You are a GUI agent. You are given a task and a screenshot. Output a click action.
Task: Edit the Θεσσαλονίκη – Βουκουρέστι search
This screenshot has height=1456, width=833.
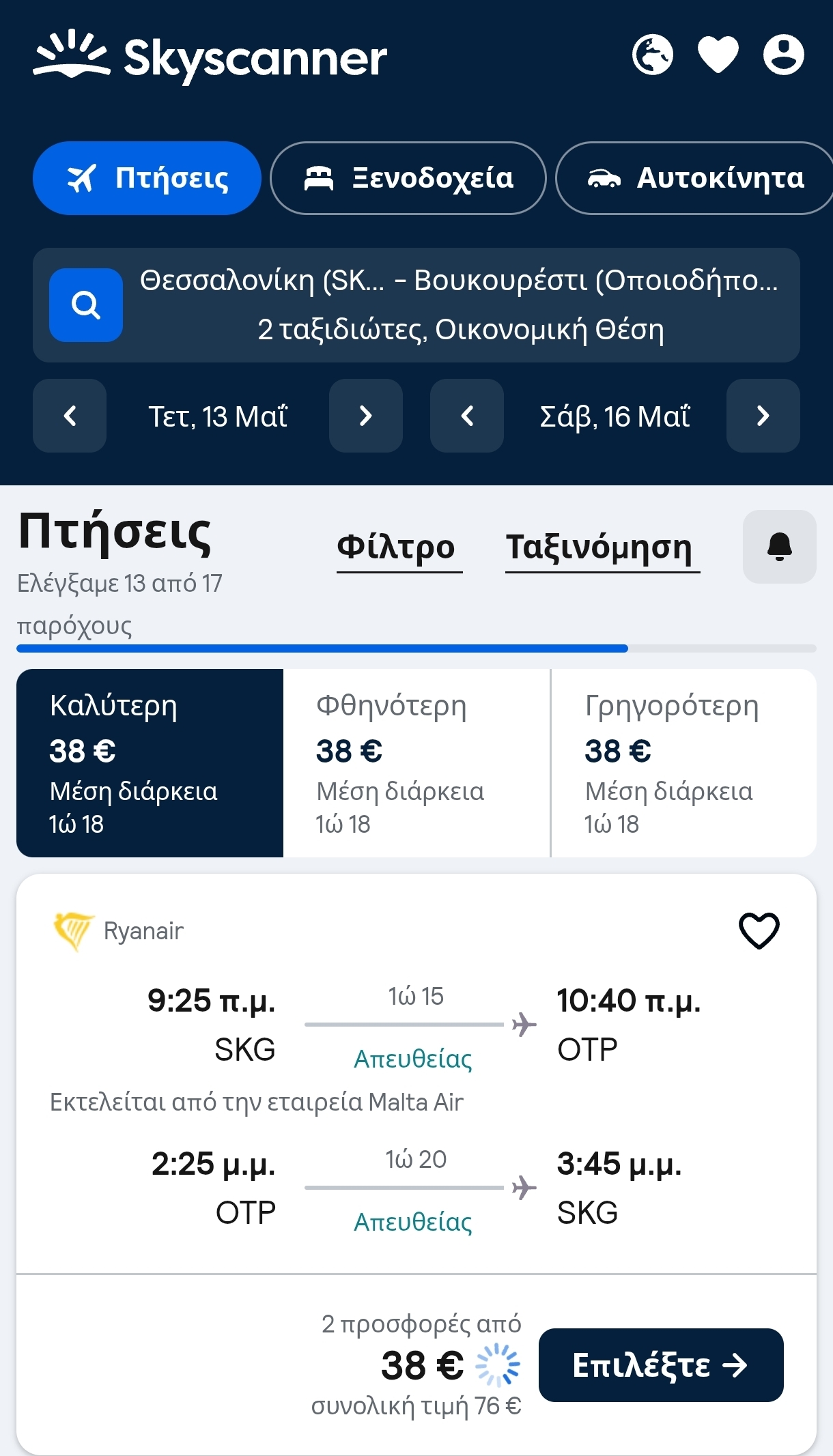pos(457,304)
